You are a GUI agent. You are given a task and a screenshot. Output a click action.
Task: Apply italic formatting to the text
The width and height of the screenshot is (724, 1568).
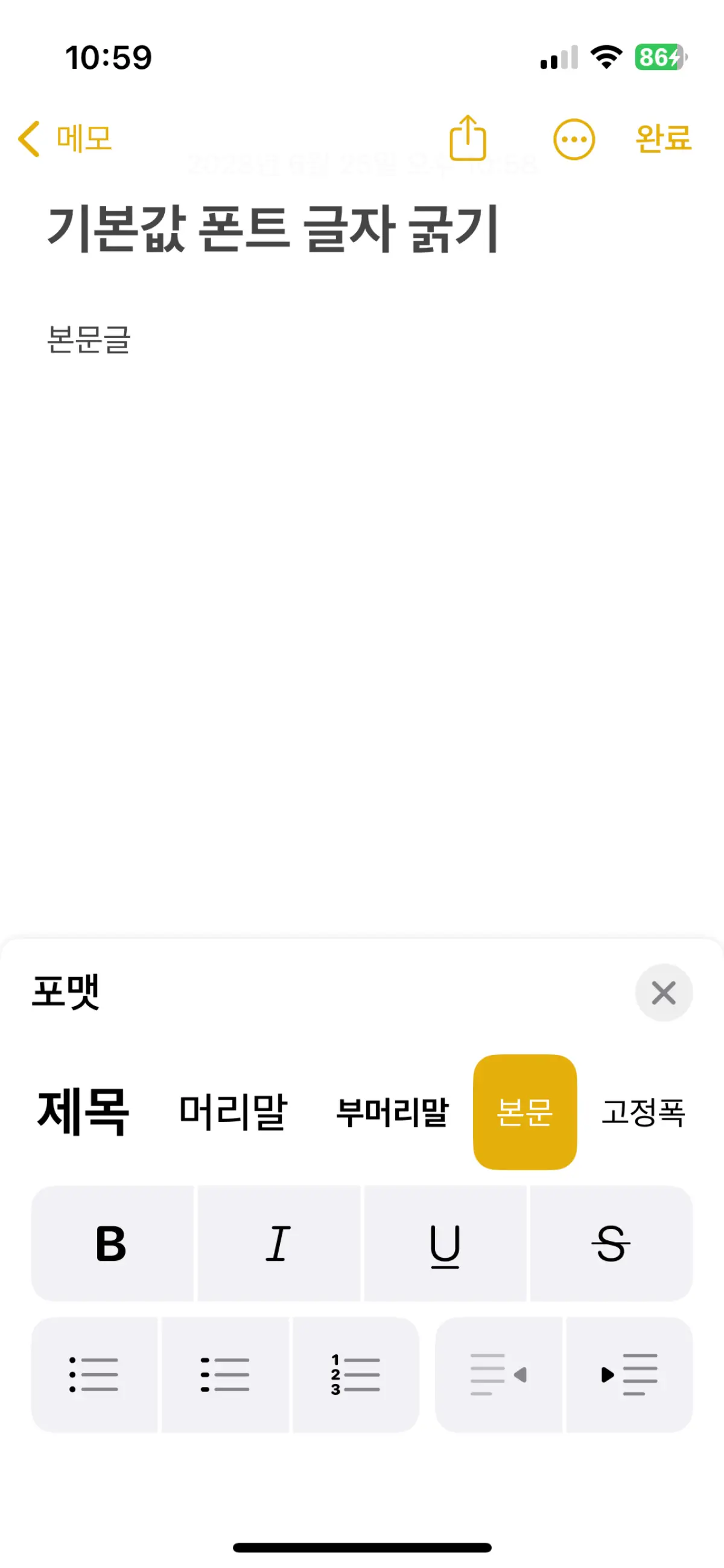(280, 1241)
